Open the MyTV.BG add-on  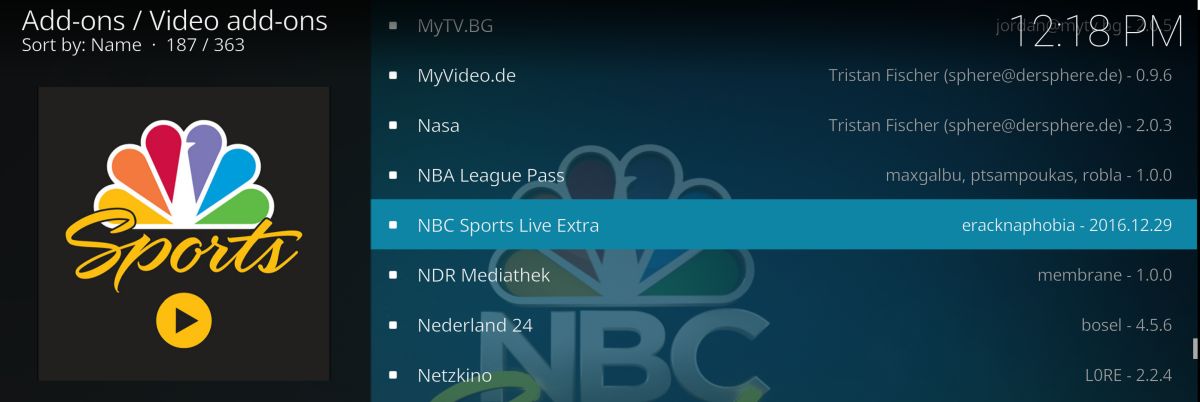(455, 26)
